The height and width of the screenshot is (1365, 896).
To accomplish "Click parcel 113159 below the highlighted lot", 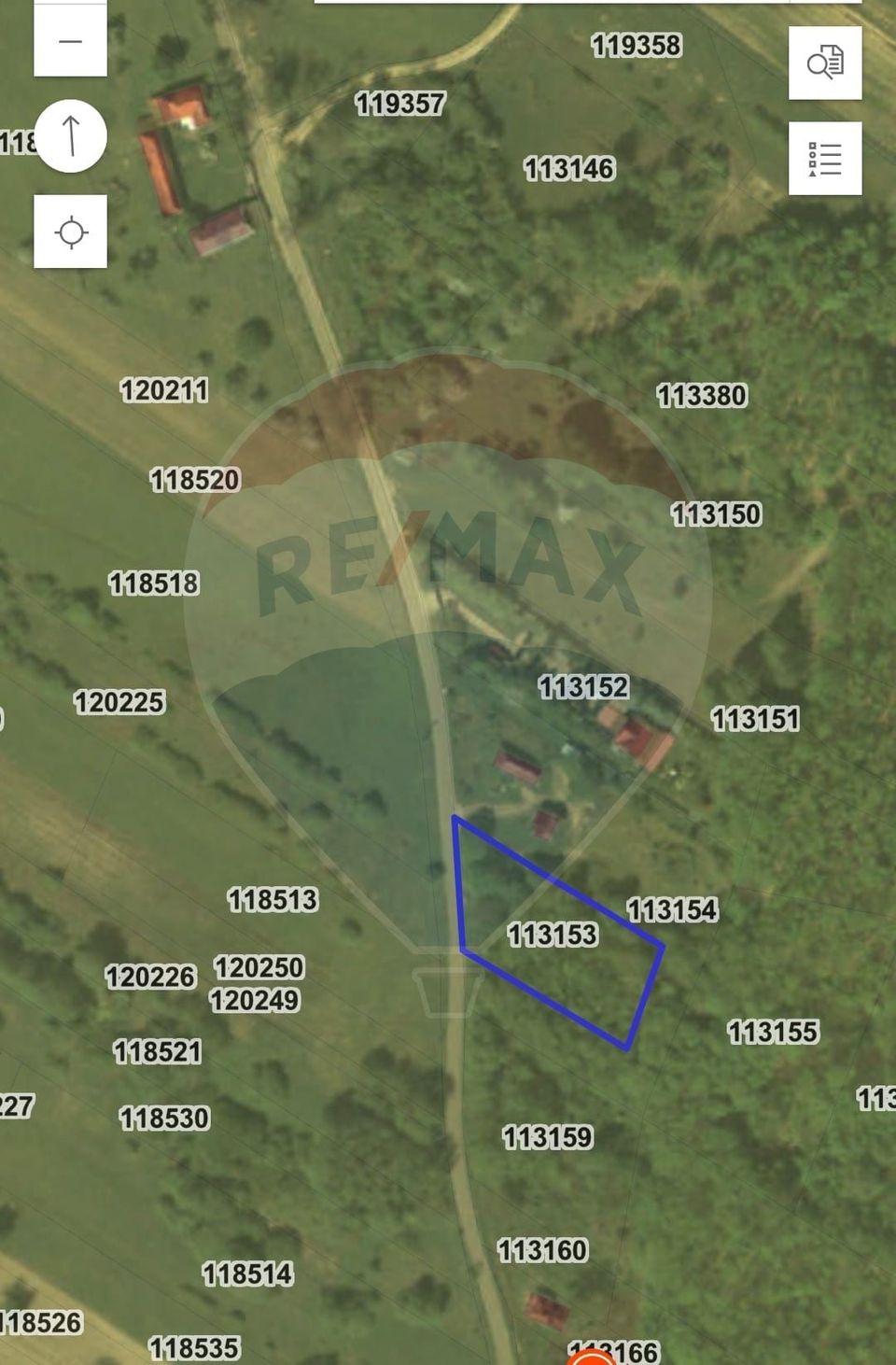I will click(x=549, y=1138).
